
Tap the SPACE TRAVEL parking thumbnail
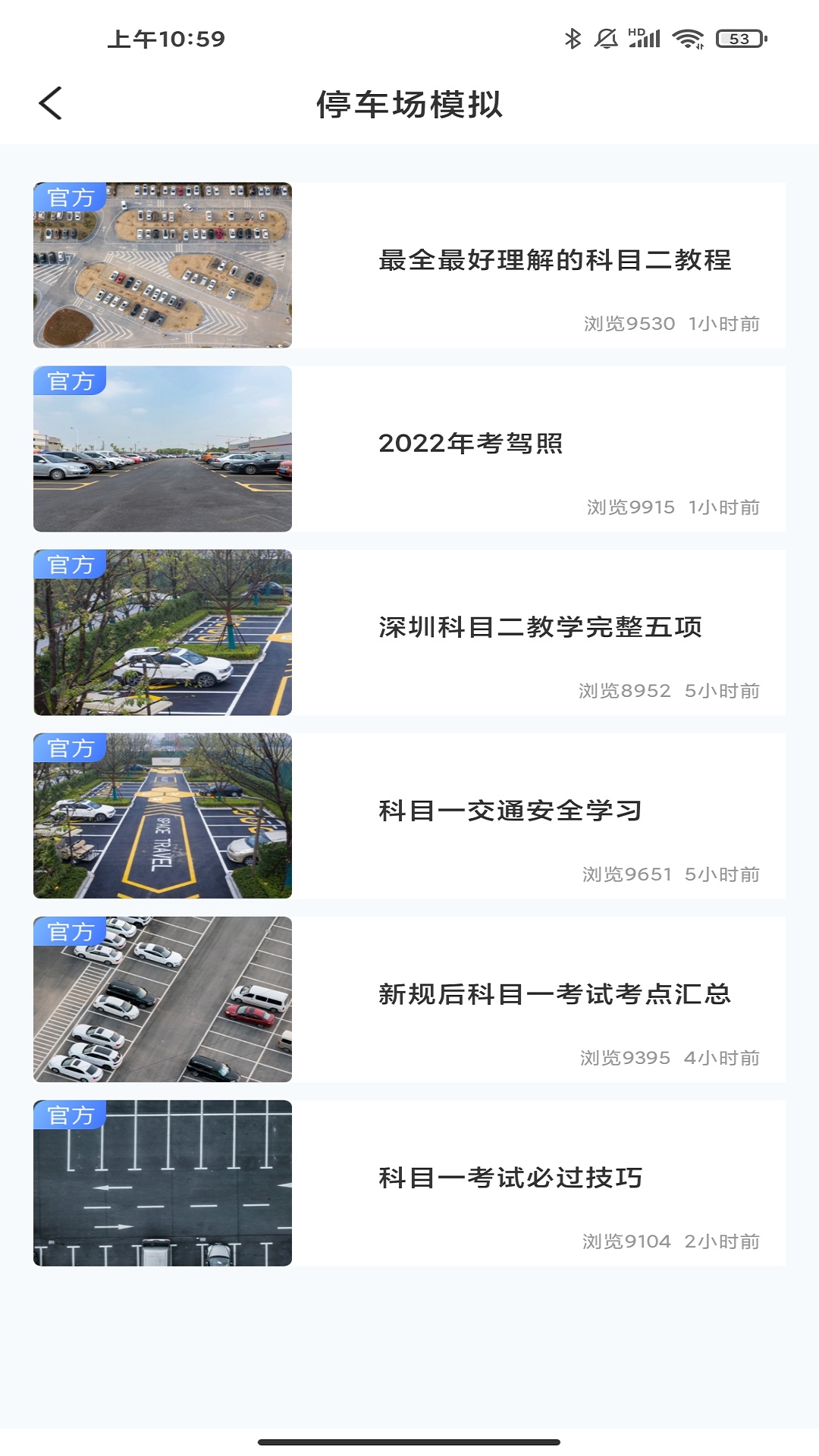tap(162, 815)
